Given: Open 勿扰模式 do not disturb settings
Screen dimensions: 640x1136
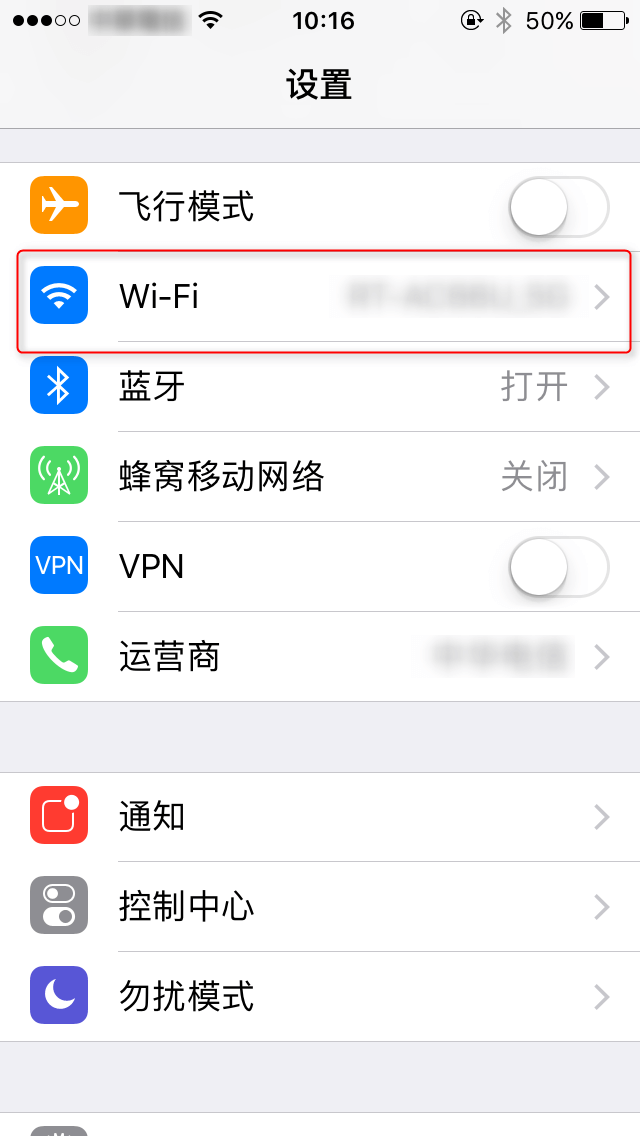Looking at the screenshot, I should (x=320, y=997).
